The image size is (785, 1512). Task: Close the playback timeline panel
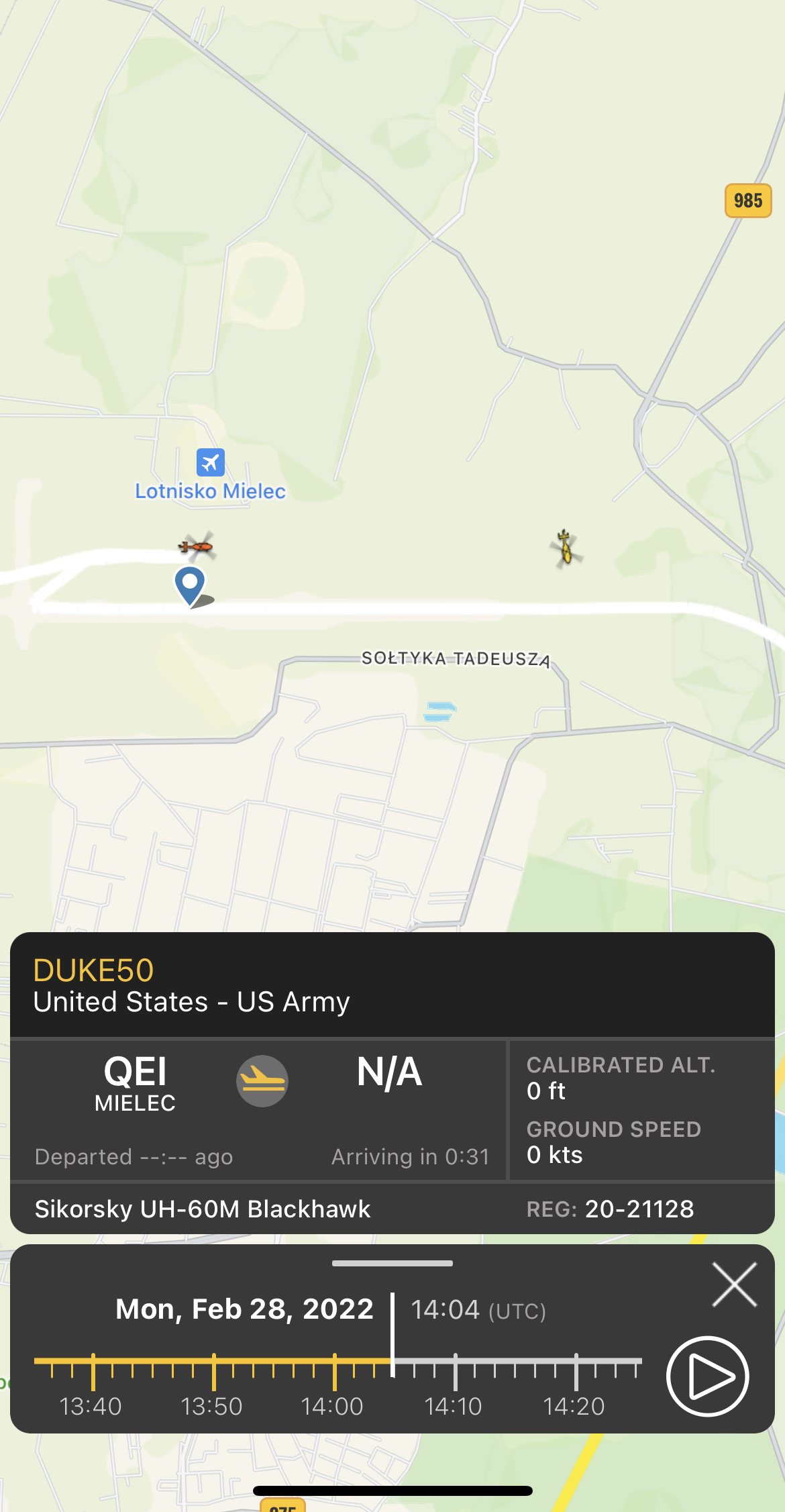[x=734, y=1284]
